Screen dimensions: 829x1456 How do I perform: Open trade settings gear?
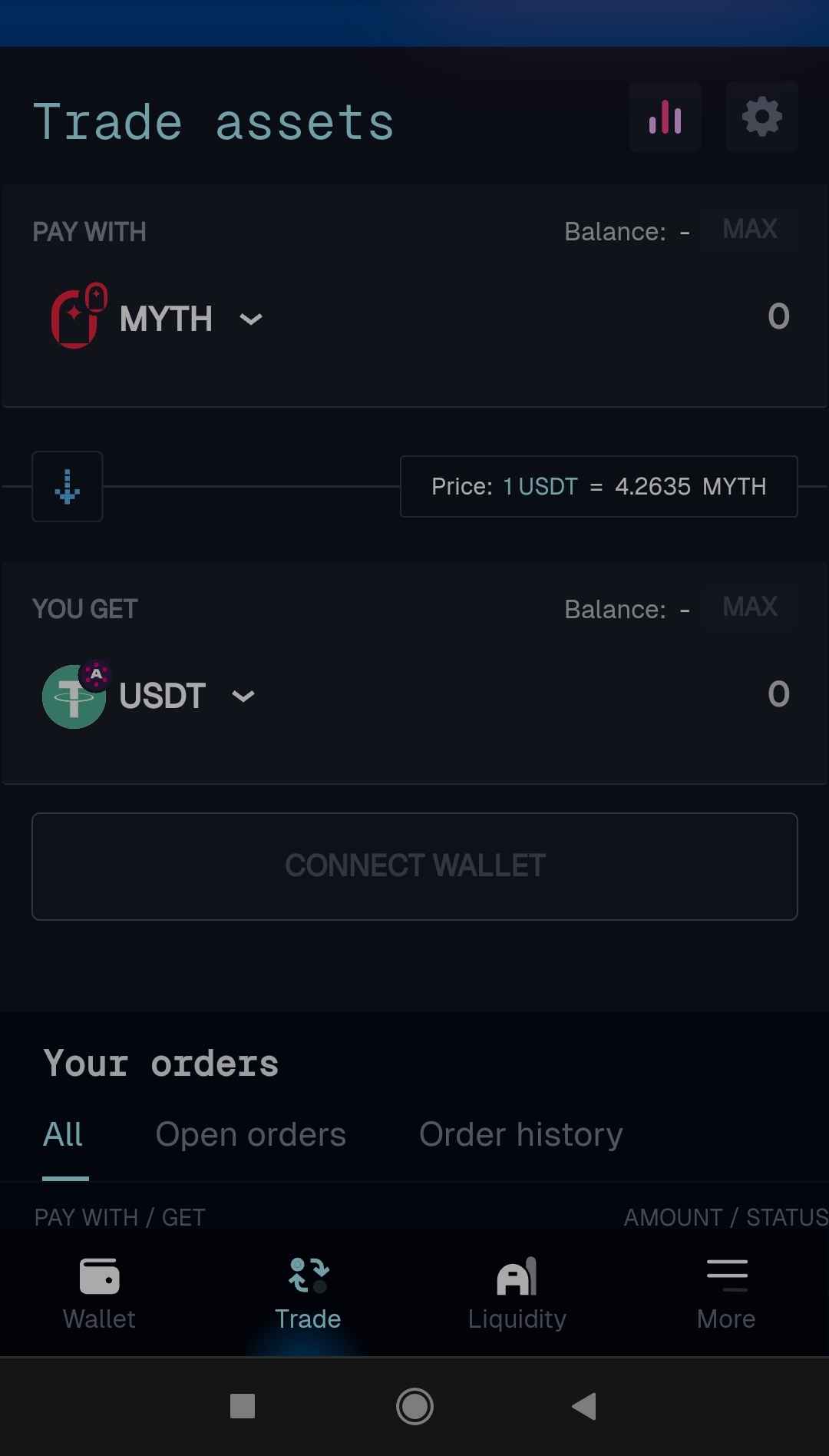pyautogui.click(x=761, y=117)
